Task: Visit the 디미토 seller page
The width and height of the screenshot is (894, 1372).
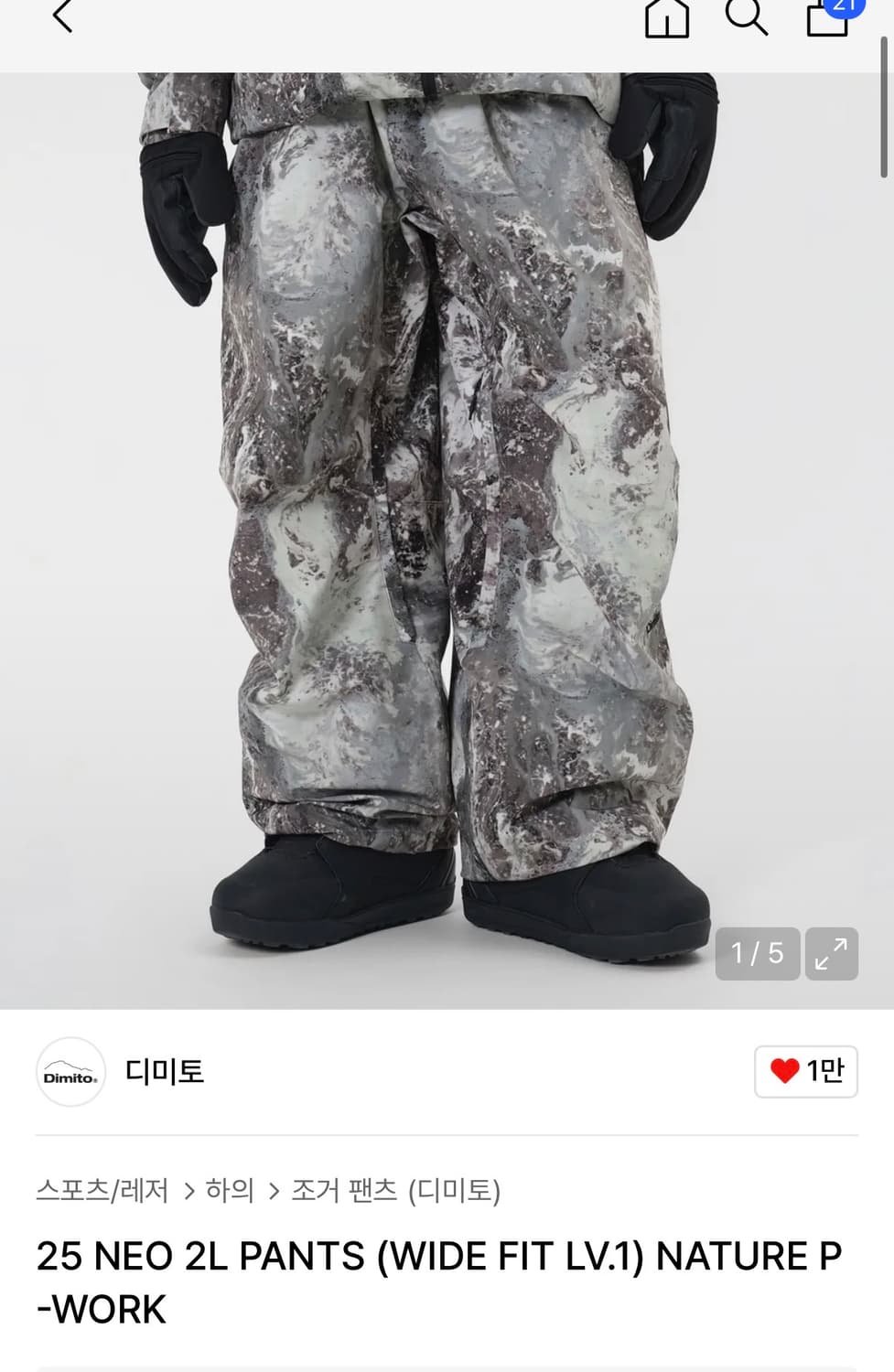Action: click(x=165, y=1072)
